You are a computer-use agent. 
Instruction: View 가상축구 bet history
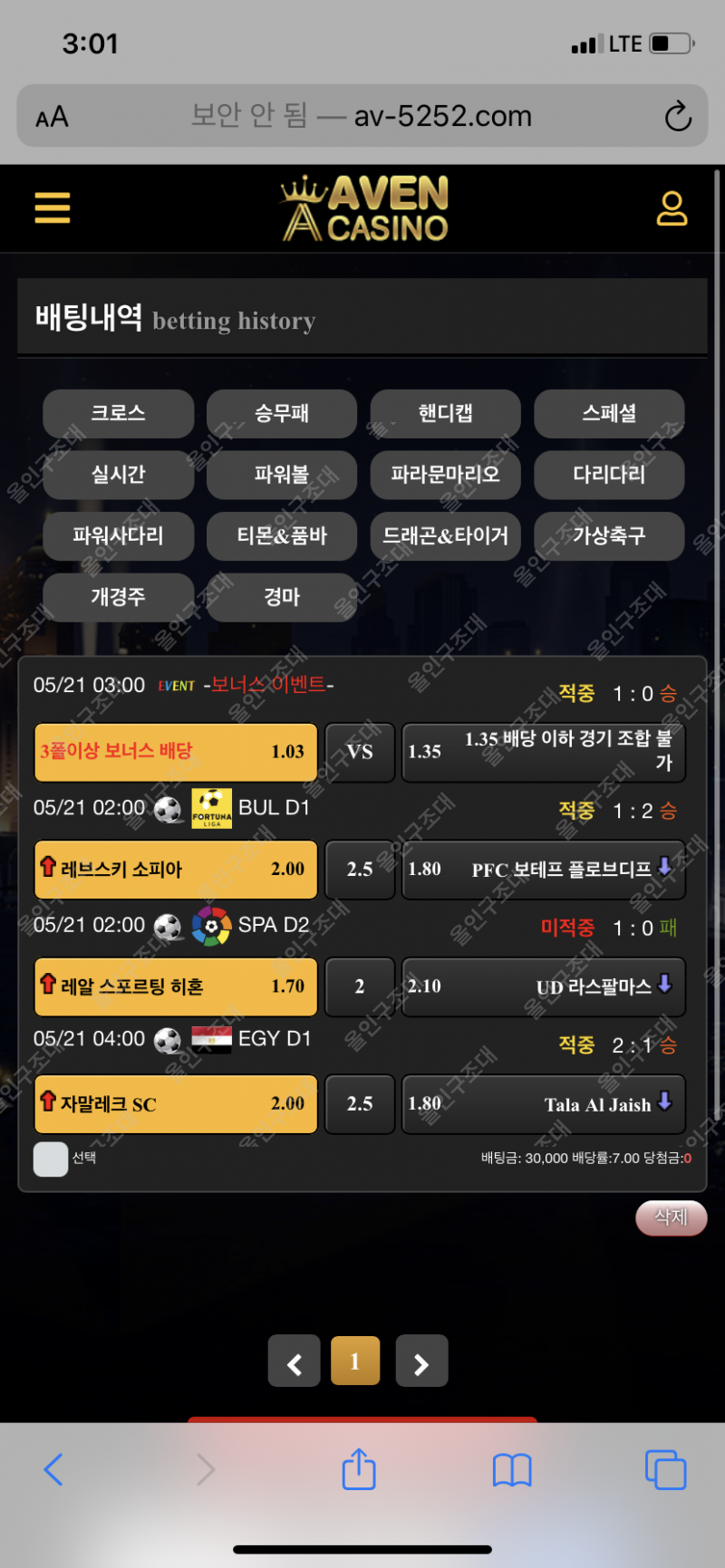click(609, 535)
